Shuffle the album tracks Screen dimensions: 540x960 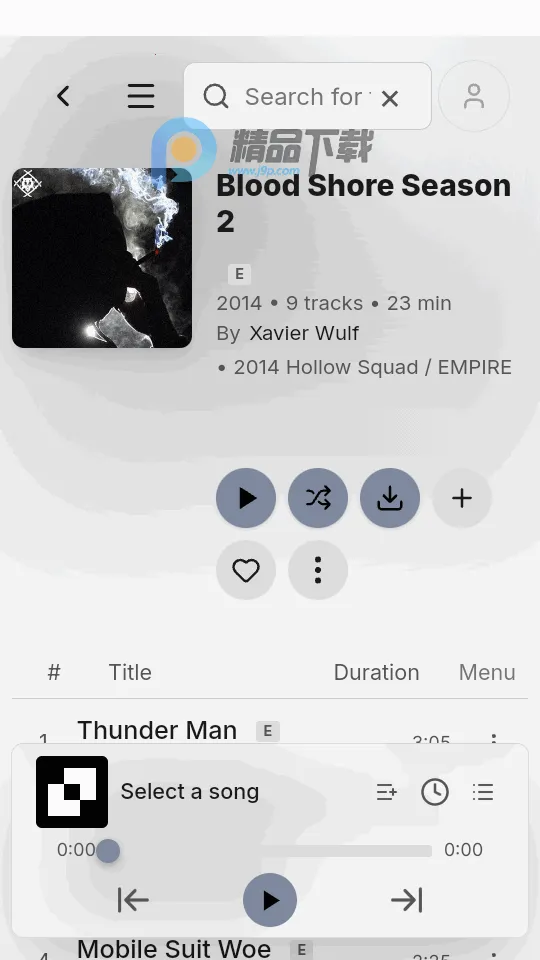click(318, 498)
